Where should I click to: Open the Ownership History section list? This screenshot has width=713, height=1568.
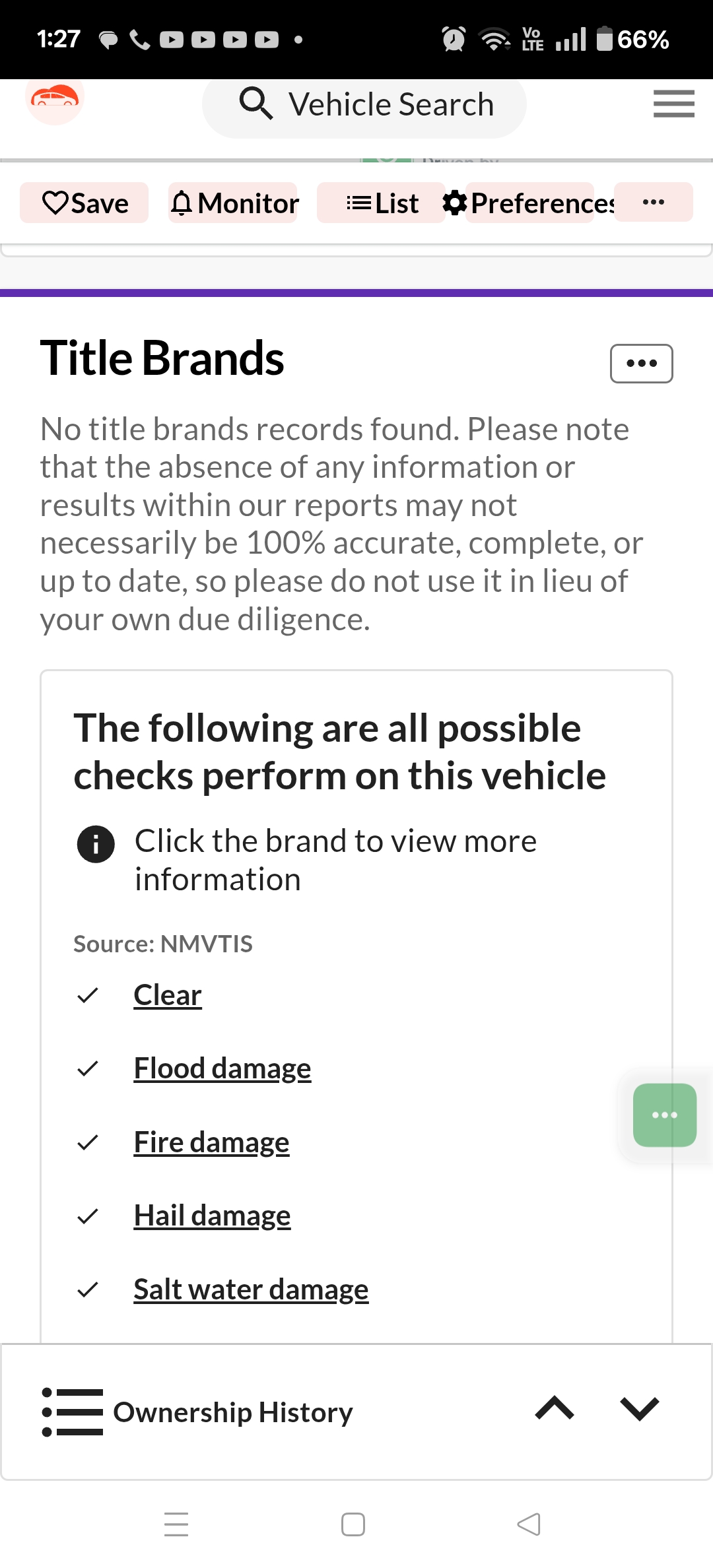coord(197,1412)
